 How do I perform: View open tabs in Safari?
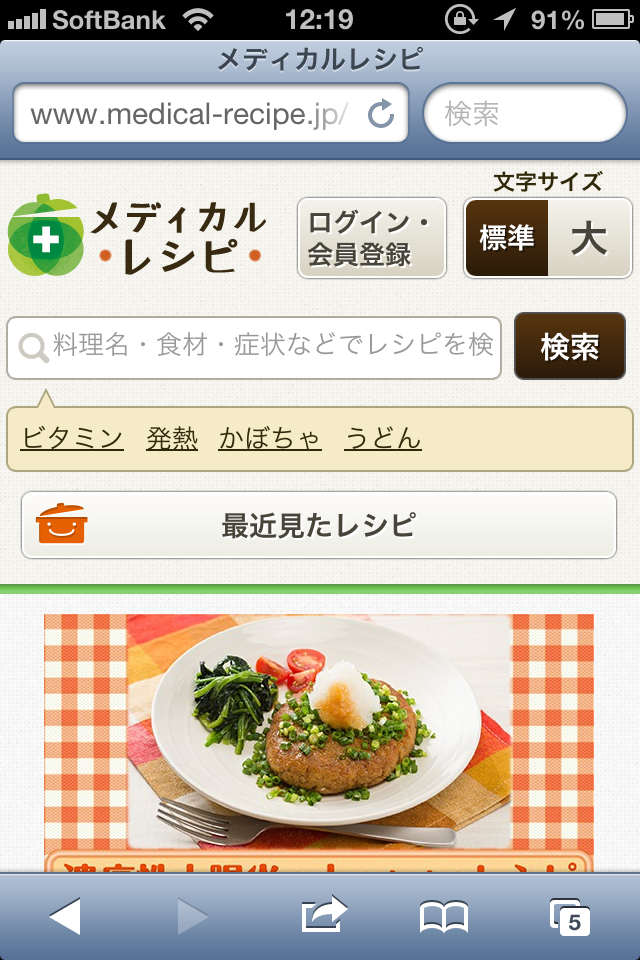tap(570, 916)
